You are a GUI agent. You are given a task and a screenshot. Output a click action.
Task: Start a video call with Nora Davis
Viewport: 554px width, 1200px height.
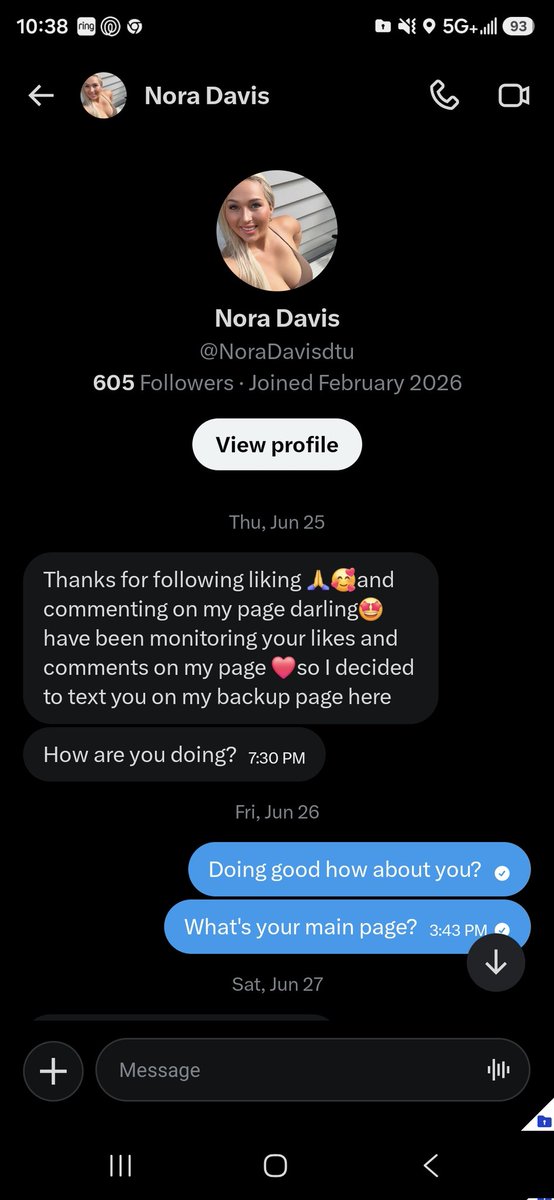[x=513, y=95]
